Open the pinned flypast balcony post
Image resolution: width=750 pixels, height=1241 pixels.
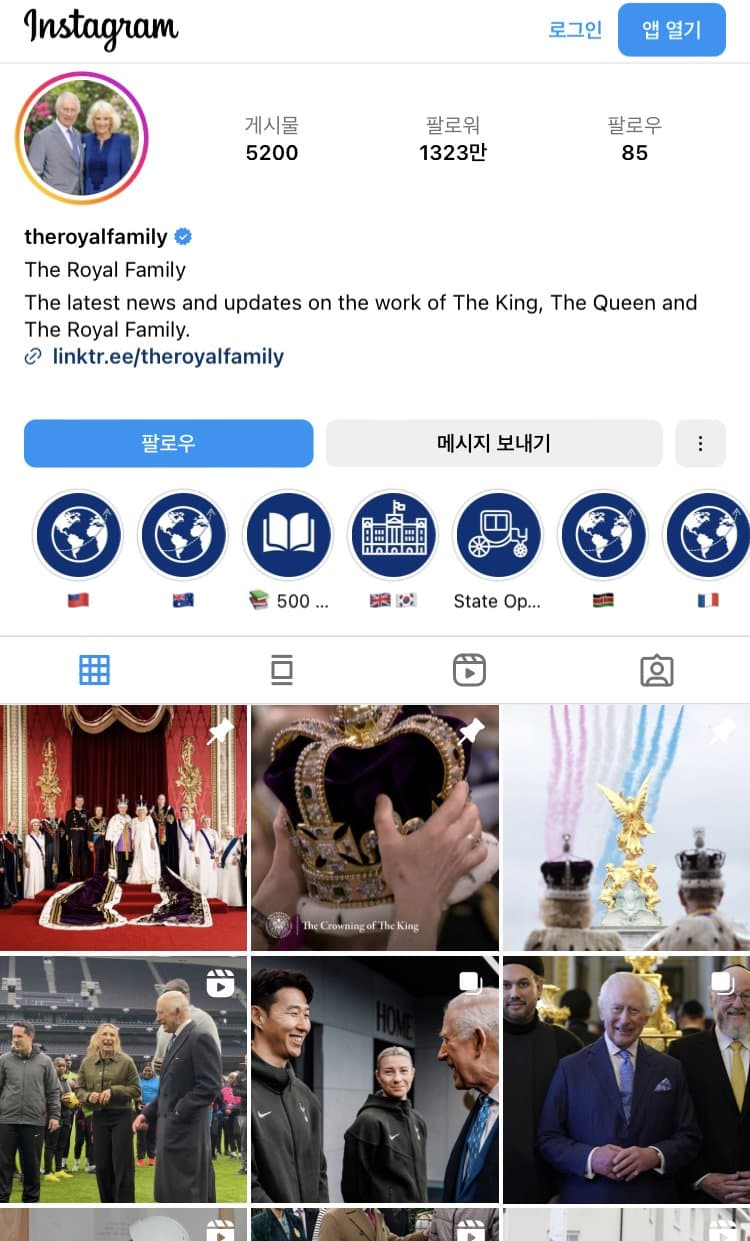[626, 827]
